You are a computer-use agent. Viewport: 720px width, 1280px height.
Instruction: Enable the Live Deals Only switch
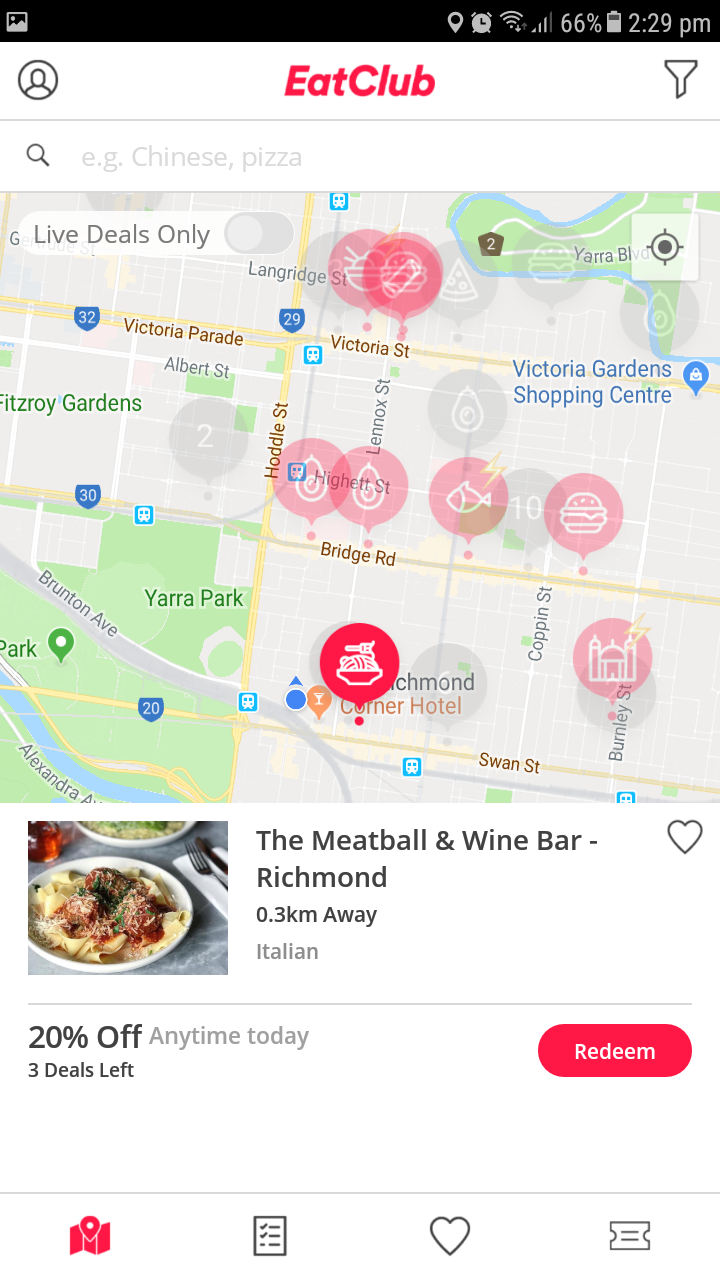pos(258,234)
